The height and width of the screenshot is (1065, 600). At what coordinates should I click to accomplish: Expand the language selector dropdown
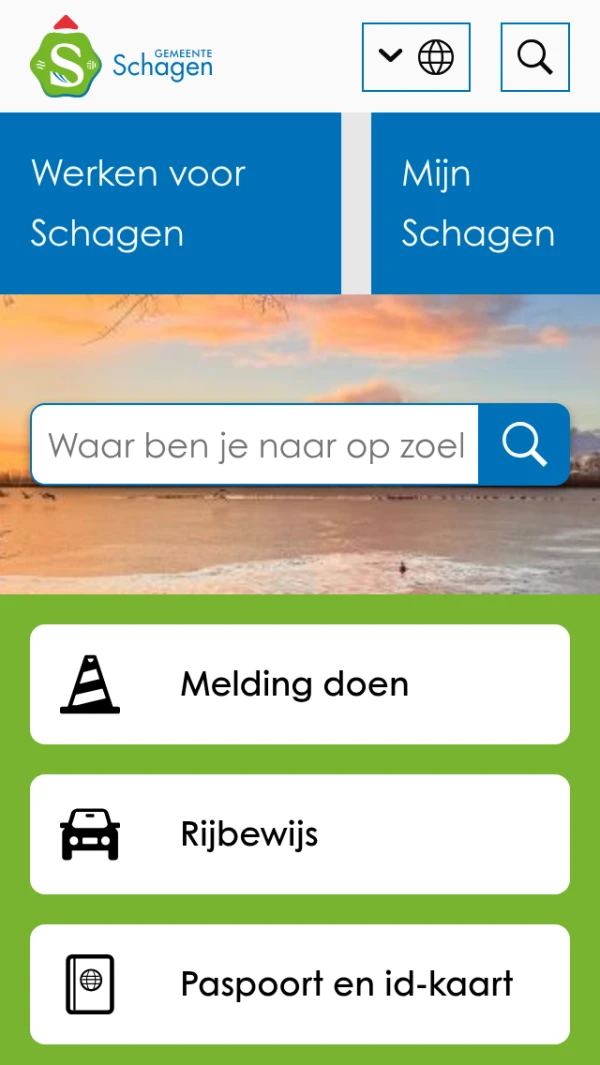[x=415, y=57]
